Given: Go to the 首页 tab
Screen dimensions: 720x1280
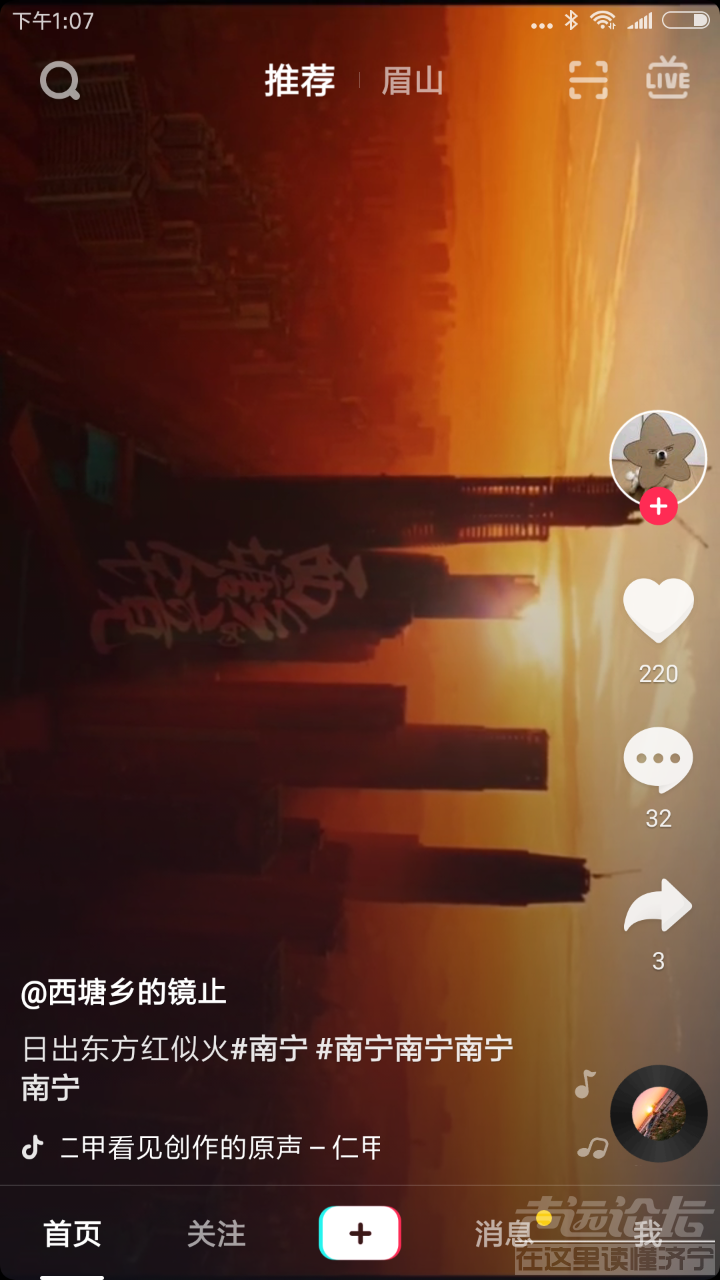Looking at the screenshot, I should pyautogui.click(x=72, y=1234).
